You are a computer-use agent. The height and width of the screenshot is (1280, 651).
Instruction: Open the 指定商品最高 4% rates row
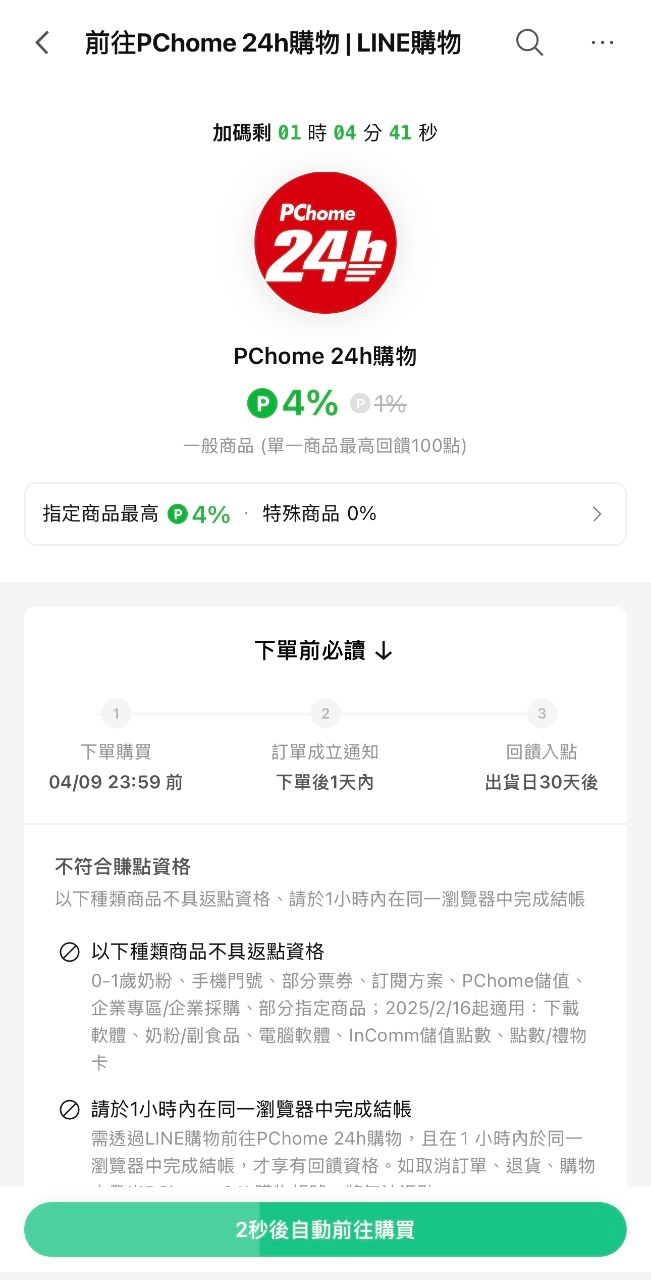(x=325, y=514)
